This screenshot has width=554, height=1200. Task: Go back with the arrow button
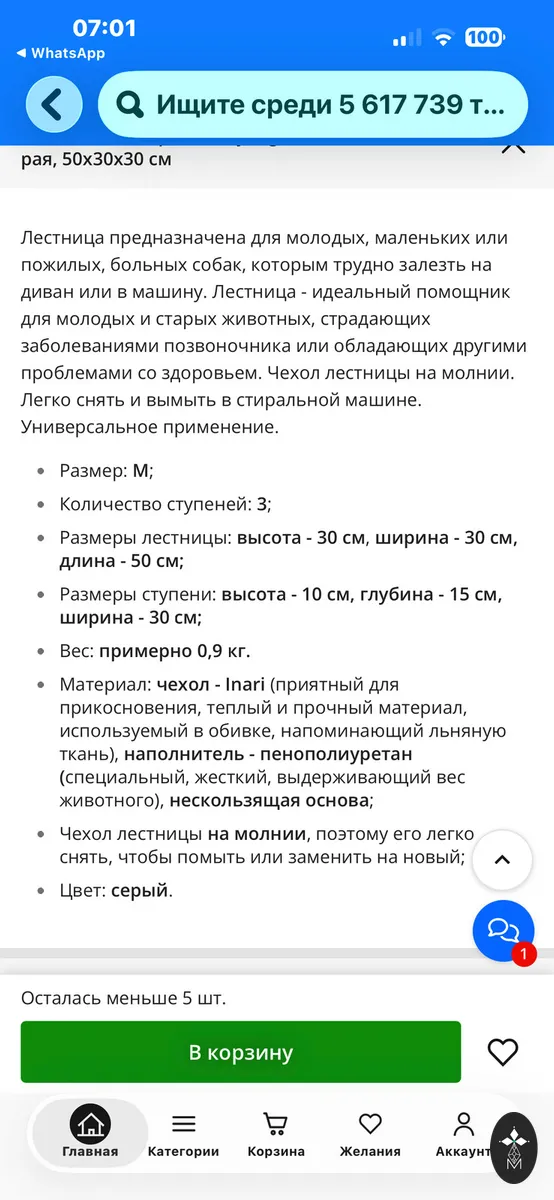tap(54, 104)
